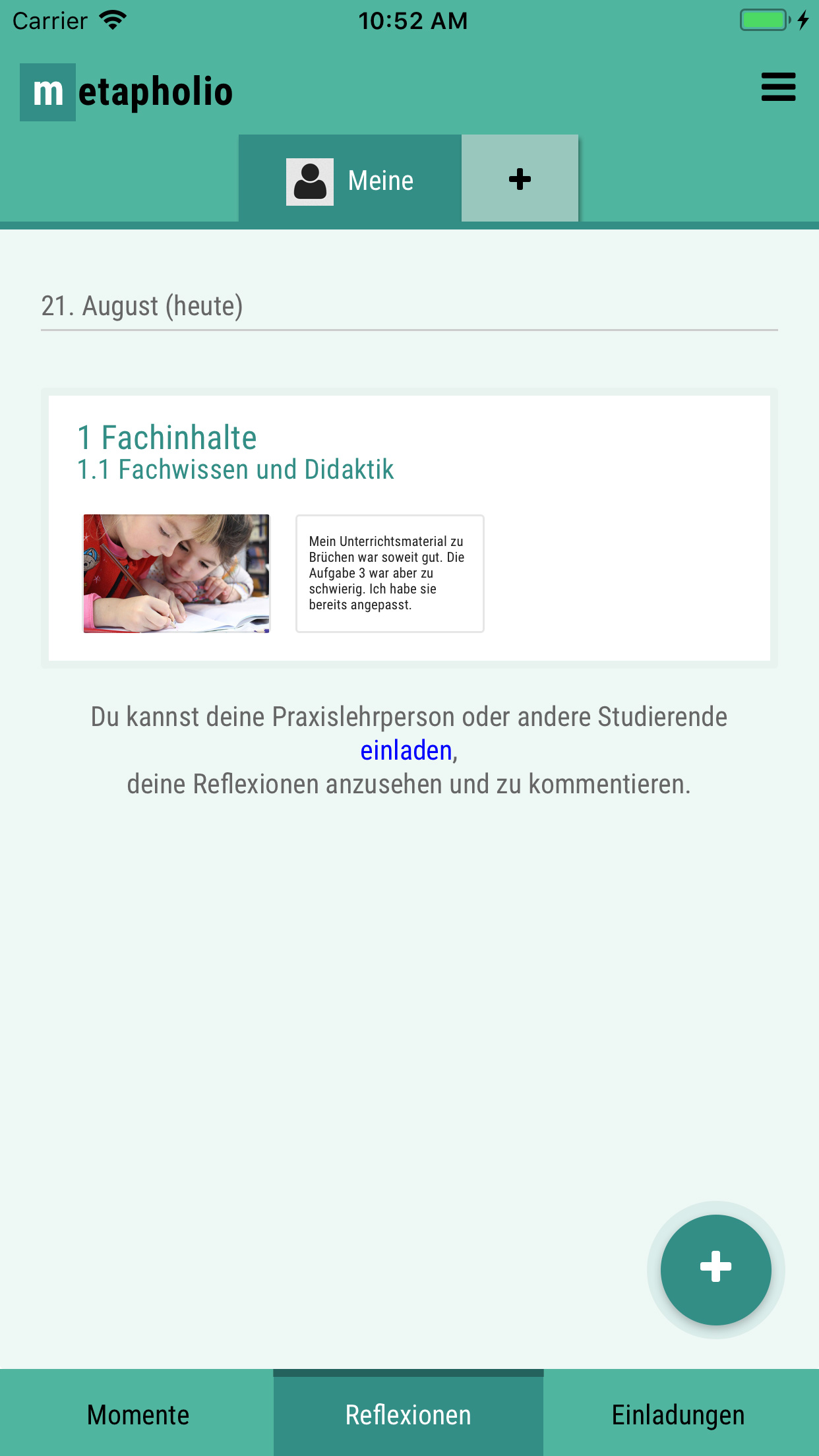
Task: Select the Meine tab
Action: (349, 179)
